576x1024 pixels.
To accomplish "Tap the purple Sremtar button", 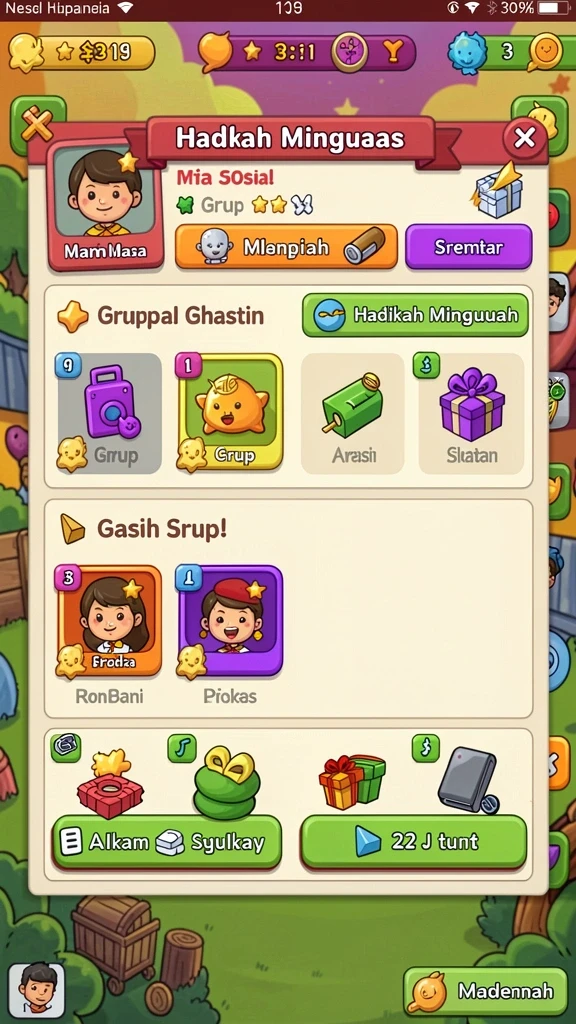I will coord(468,247).
